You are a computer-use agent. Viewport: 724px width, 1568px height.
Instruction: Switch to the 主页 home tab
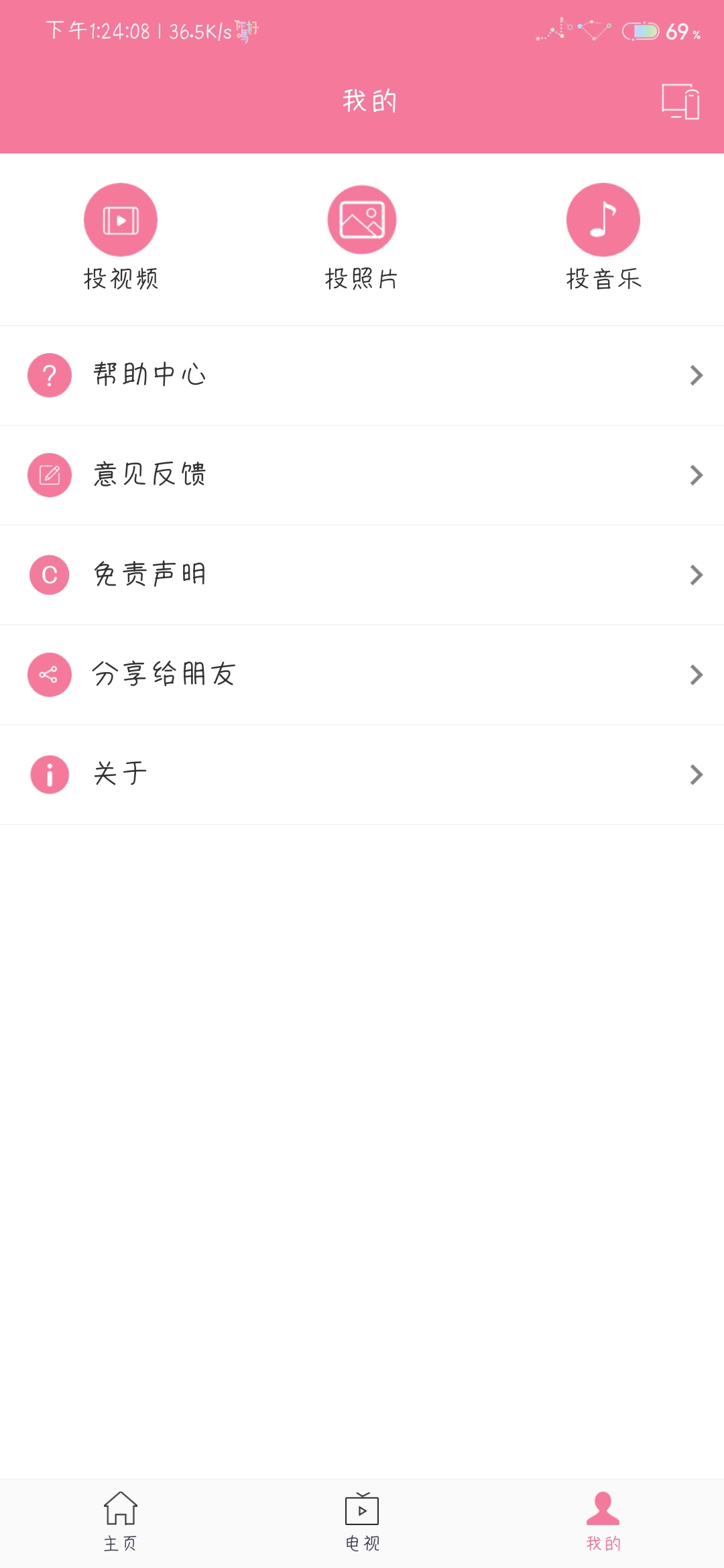[x=121, y=1522]
